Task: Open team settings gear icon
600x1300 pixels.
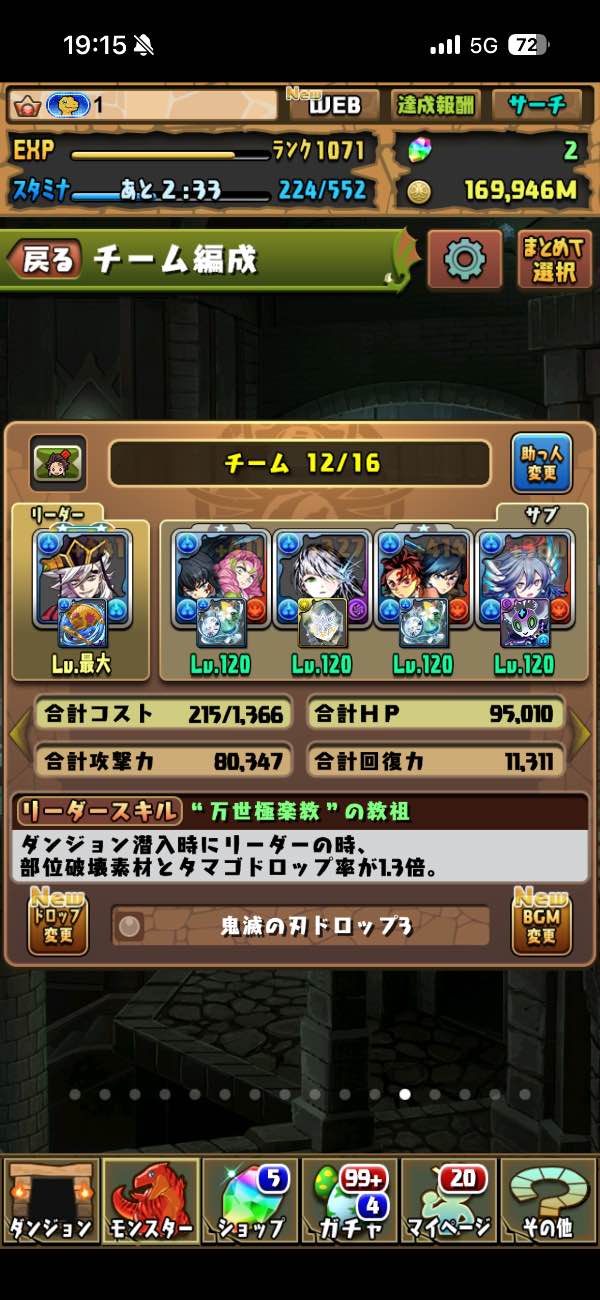Action: click(x=464, y=260)
